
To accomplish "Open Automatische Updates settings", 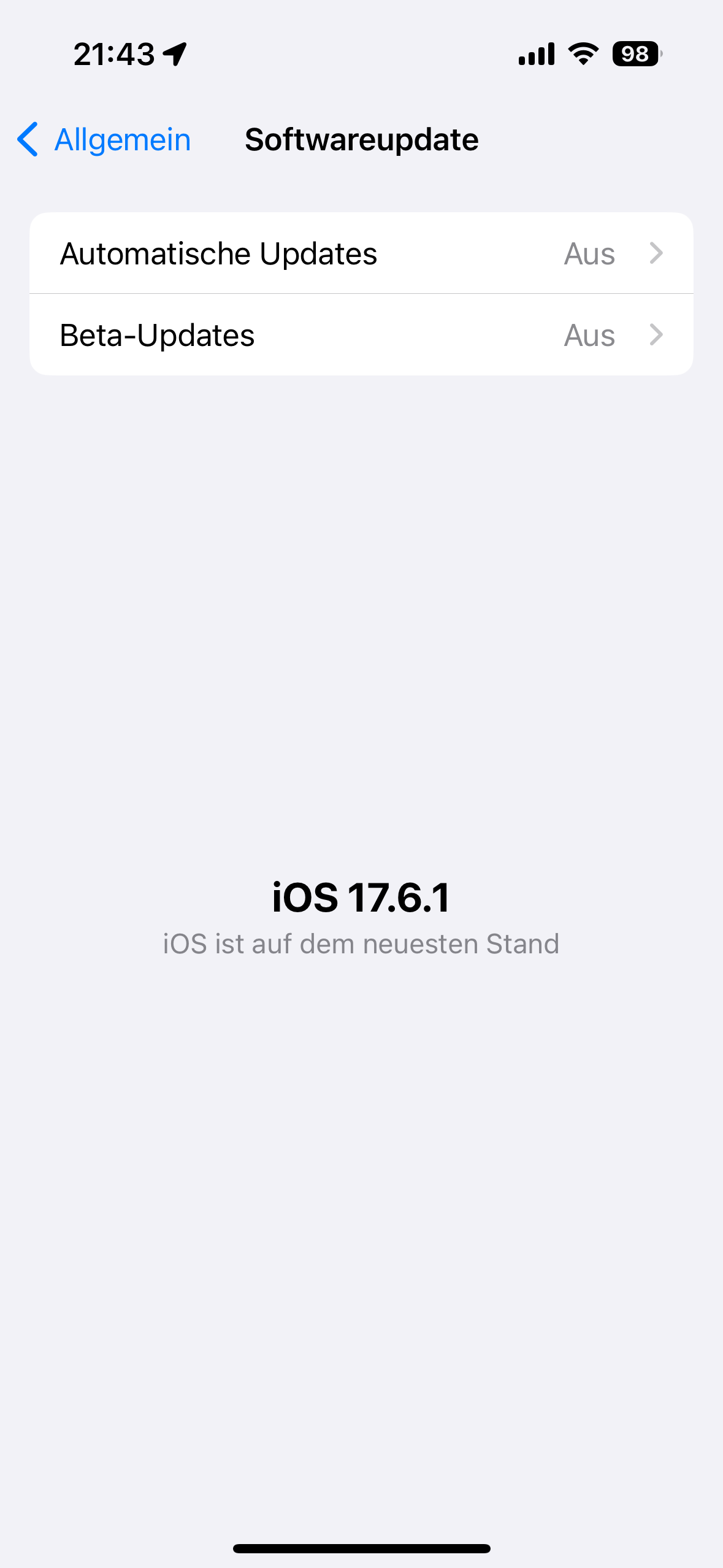I will (x=361, y=253).
